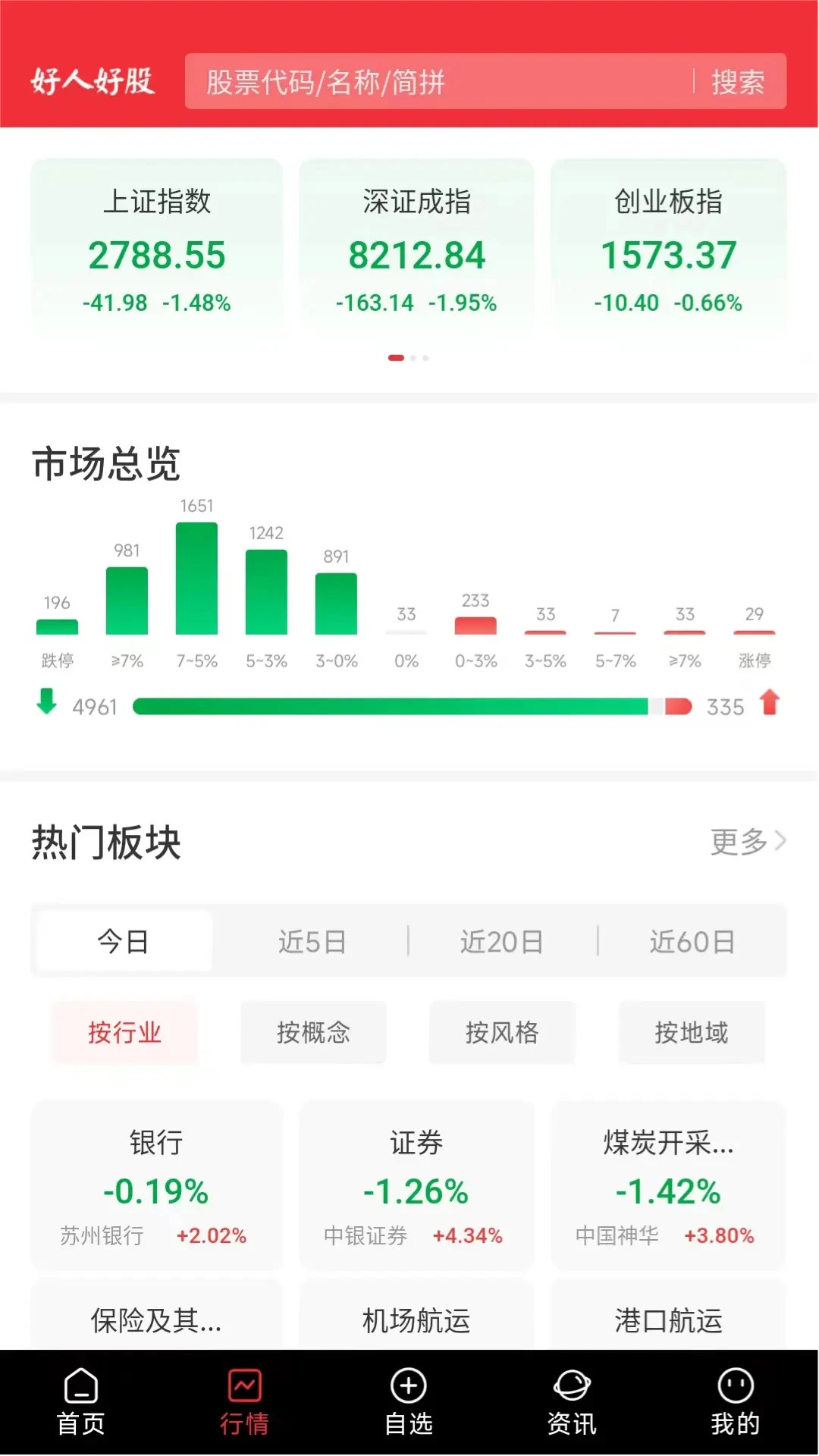819x1456 pixels.
Task: Activate the 按风格 style filter
Action: coord(503,1033)
